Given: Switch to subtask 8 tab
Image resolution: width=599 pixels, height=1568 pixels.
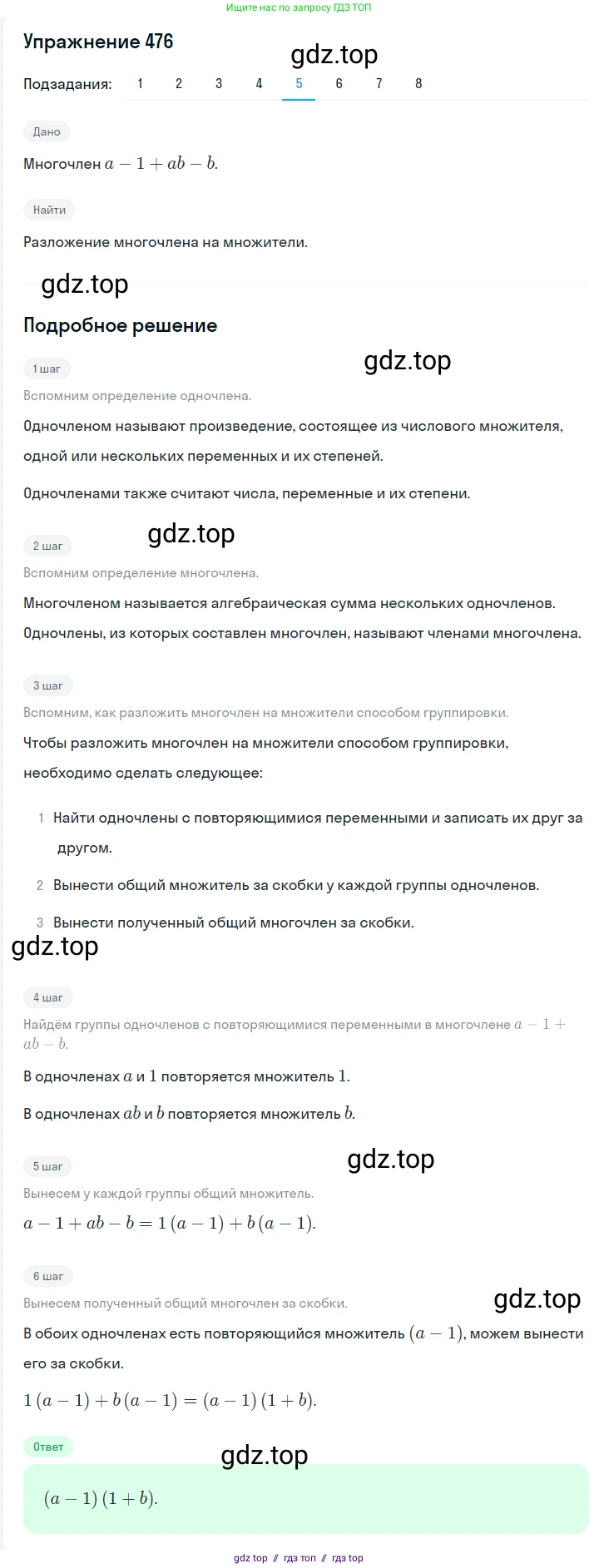Looking at the screenshot, I should pyautogui.click(x=418, y=83).
